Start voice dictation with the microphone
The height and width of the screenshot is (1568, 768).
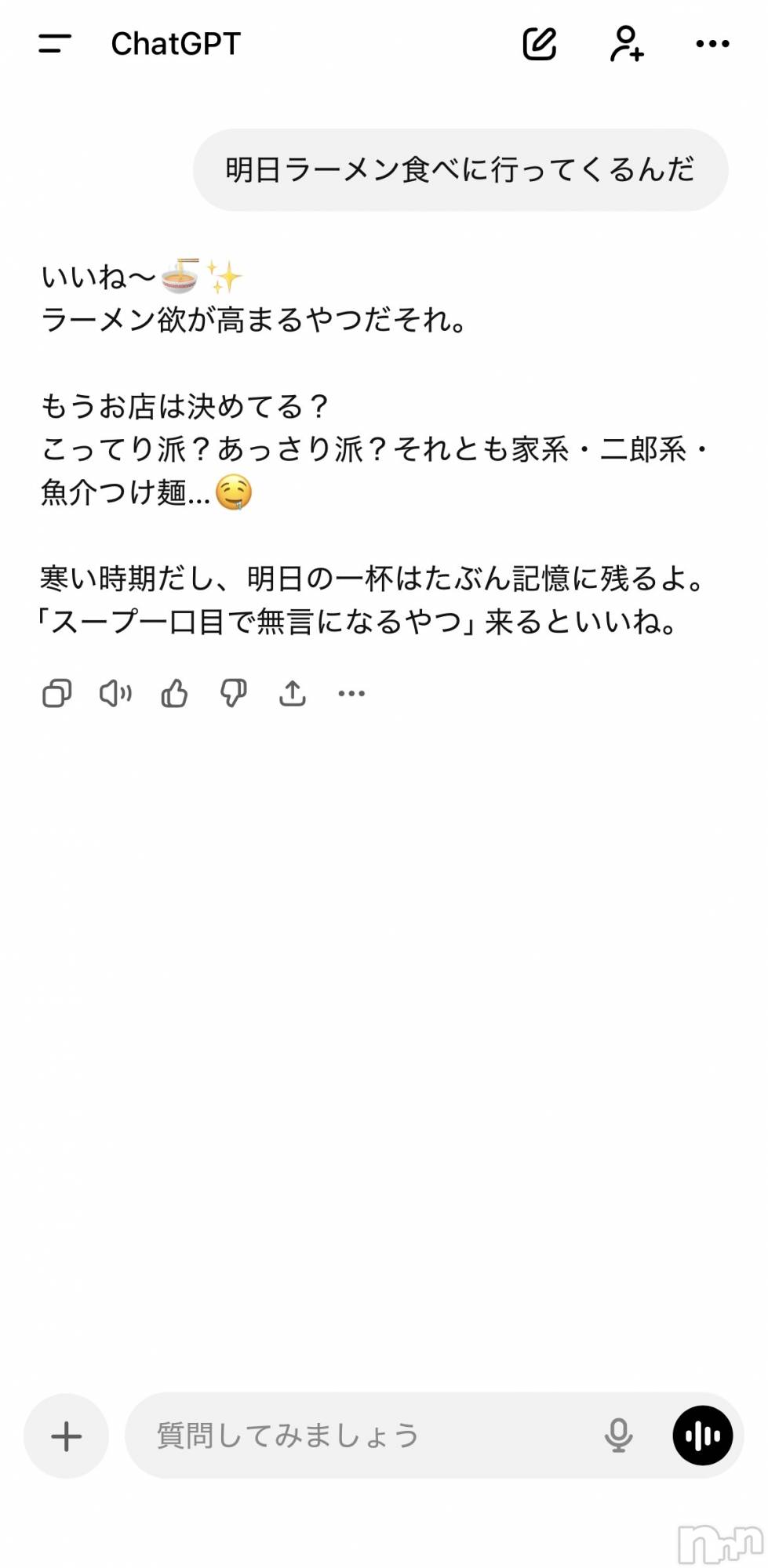(618, 1436)
